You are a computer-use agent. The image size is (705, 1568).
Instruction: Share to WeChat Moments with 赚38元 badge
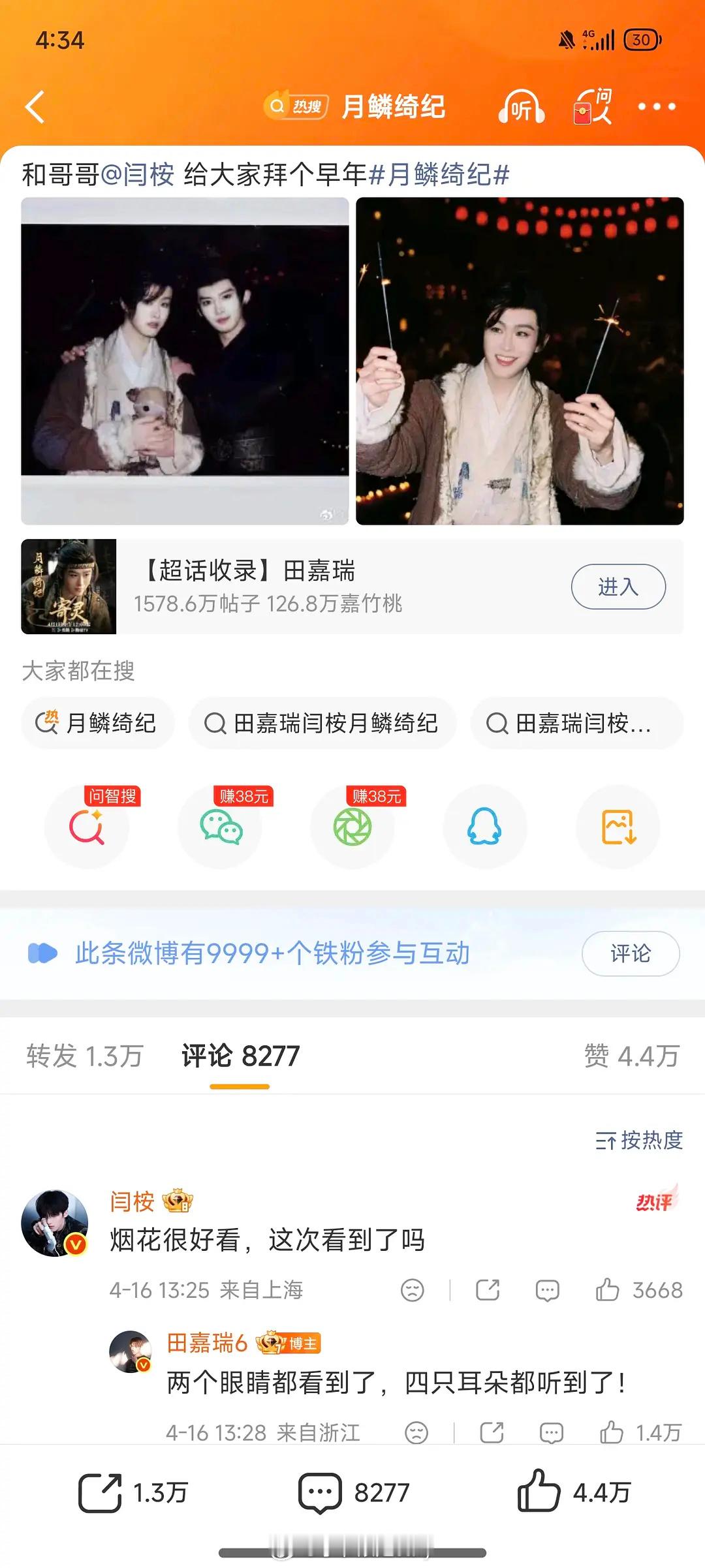(352, 827)
